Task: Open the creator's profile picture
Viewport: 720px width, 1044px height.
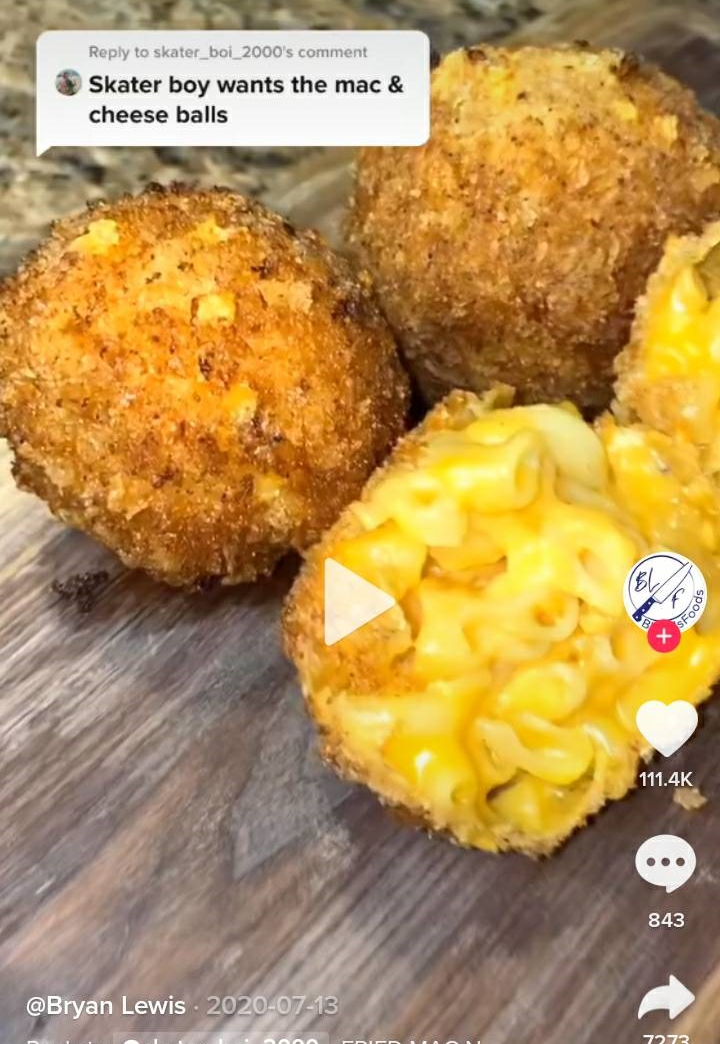Action: pyautogui.click(x=665, y=591)
